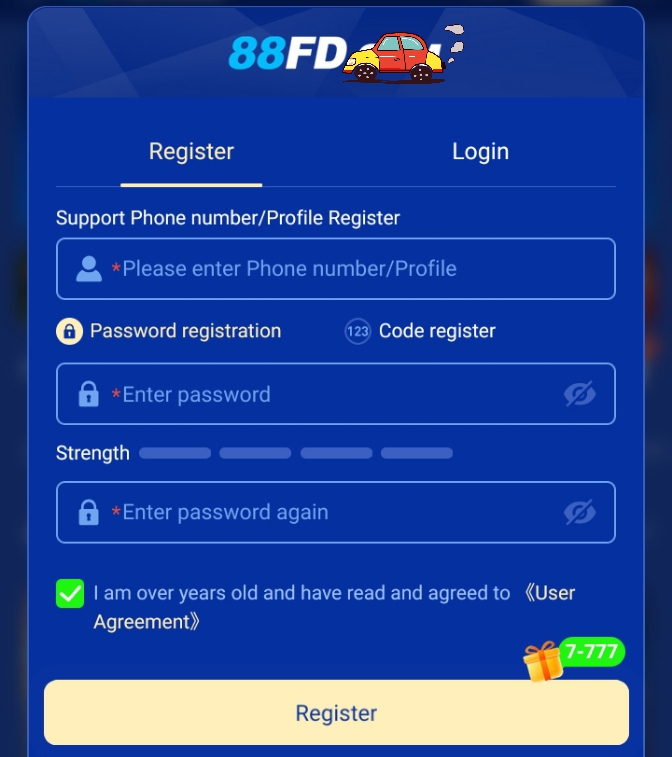Submit the yellow Register button
The width and height of the screenshot is (672, 757).
click(x=336, y=713)
